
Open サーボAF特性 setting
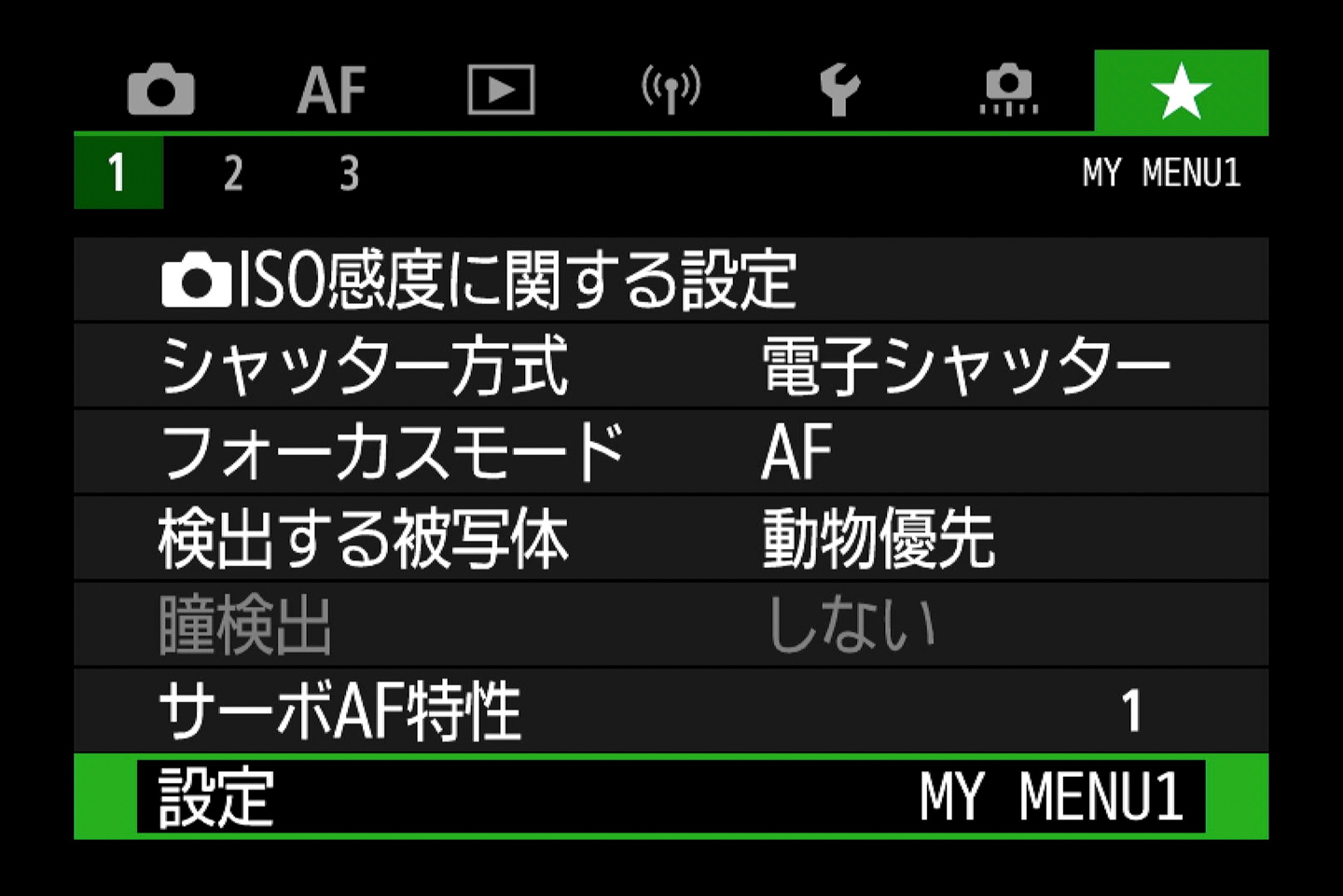pyautogui.click(x=670, y=711)
